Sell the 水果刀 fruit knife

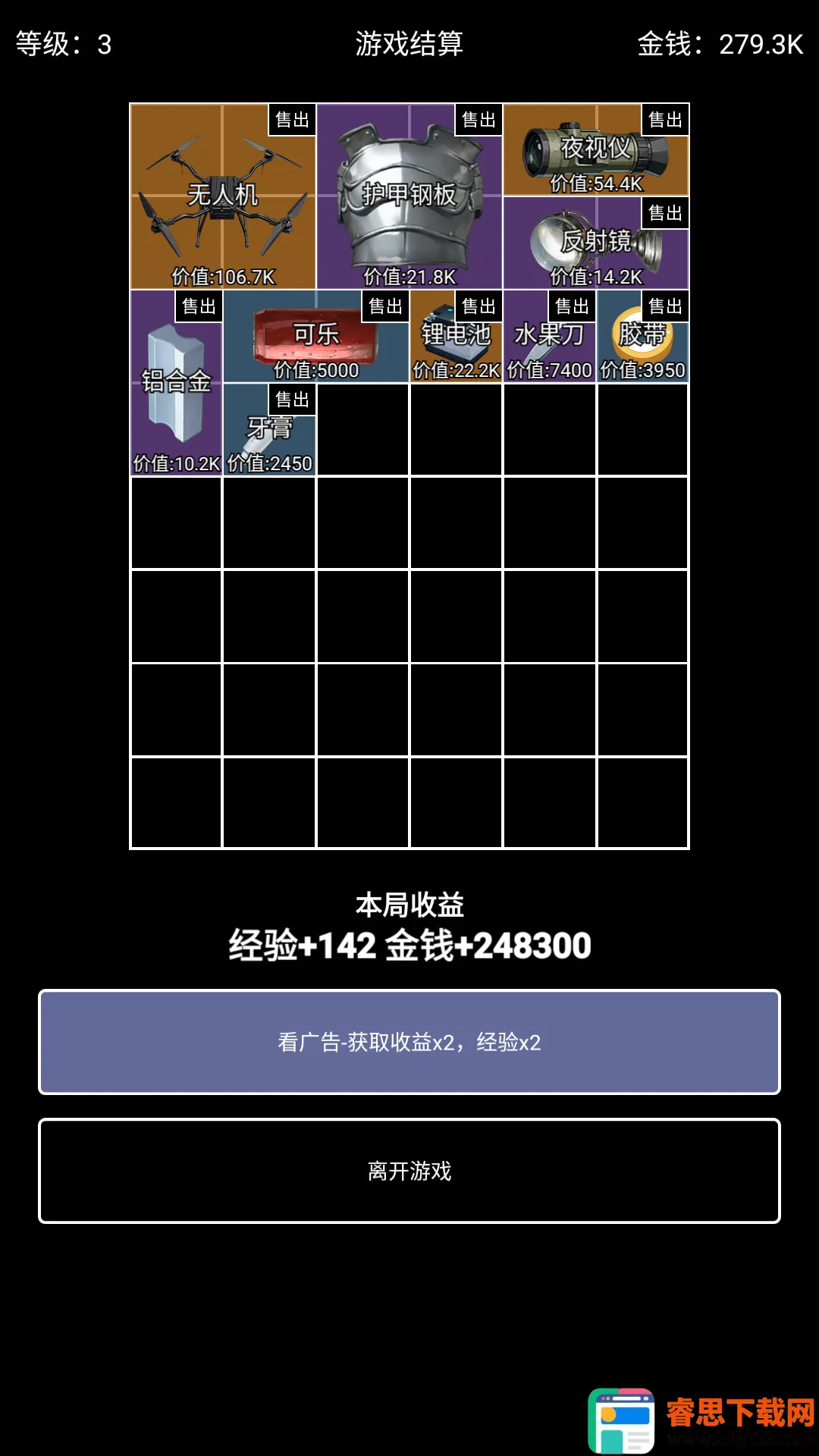tap(573, 307)
